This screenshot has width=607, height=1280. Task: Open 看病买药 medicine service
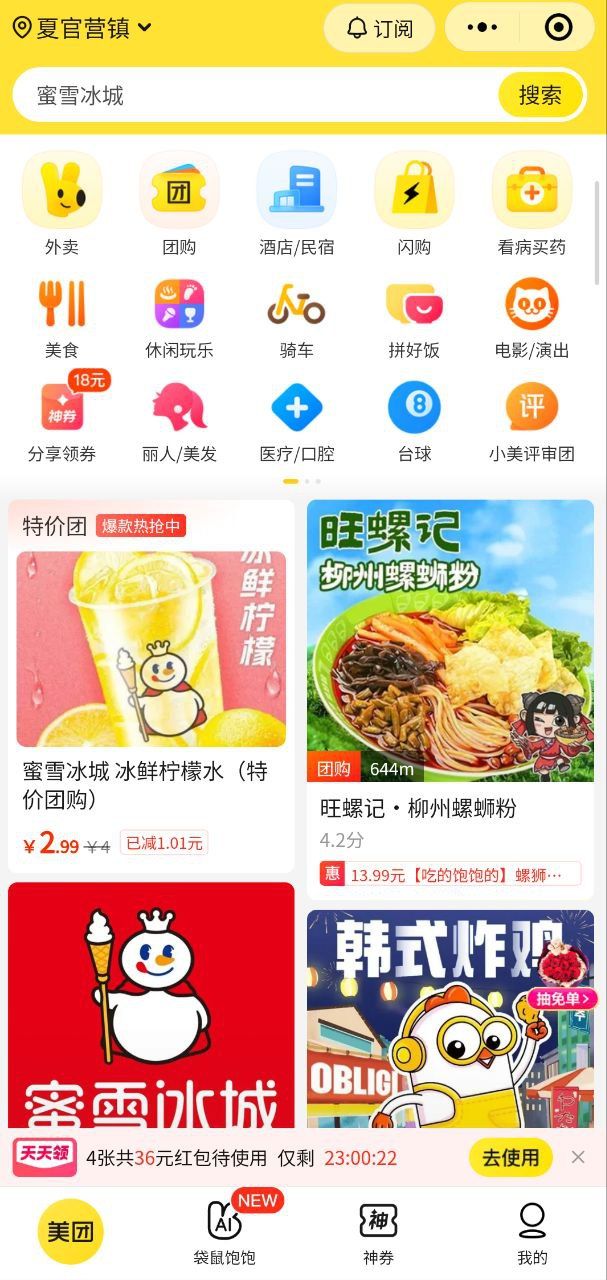coord(532,204)
